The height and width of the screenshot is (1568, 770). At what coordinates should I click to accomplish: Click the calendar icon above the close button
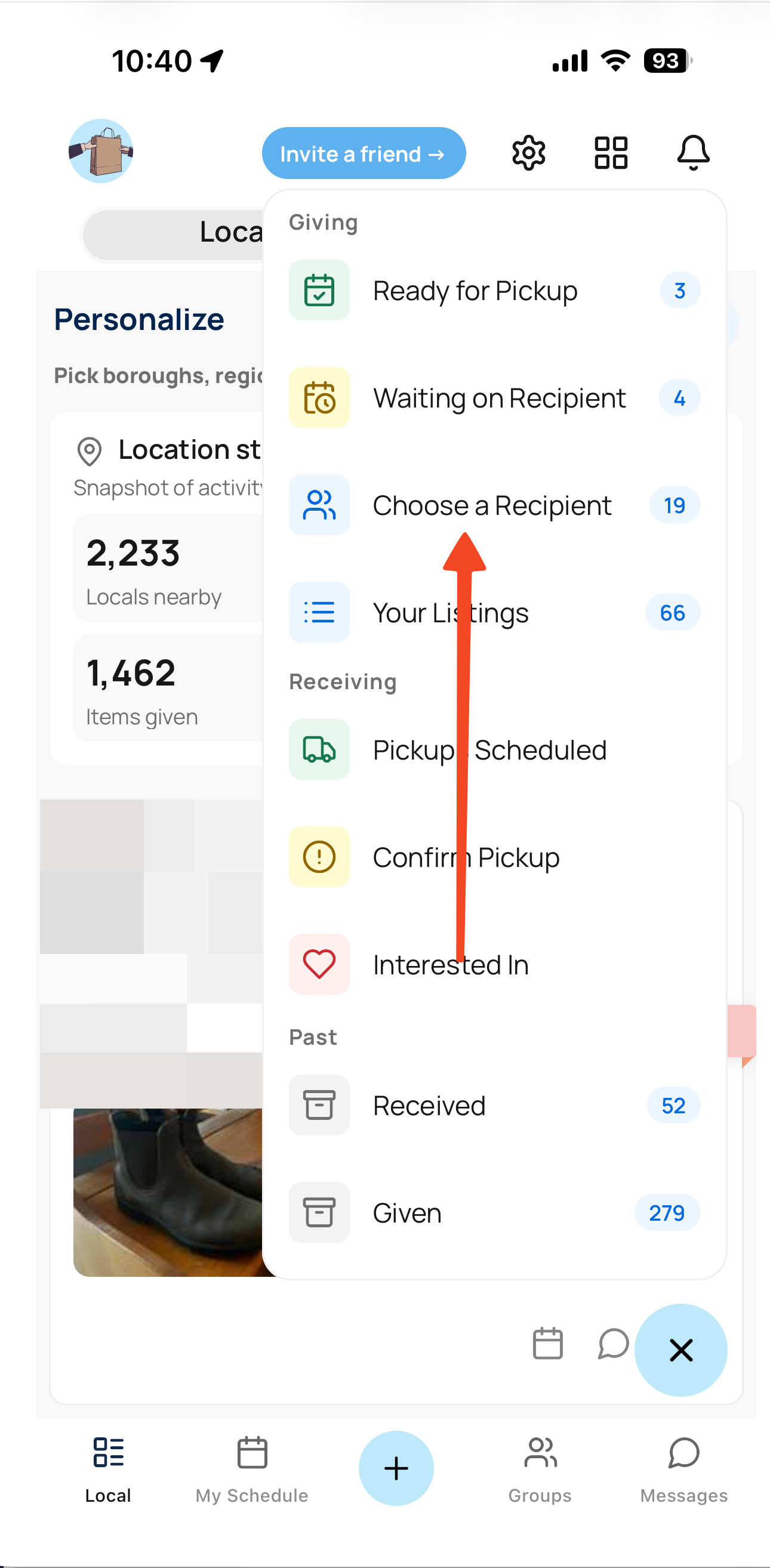[x=547, y=1344]
